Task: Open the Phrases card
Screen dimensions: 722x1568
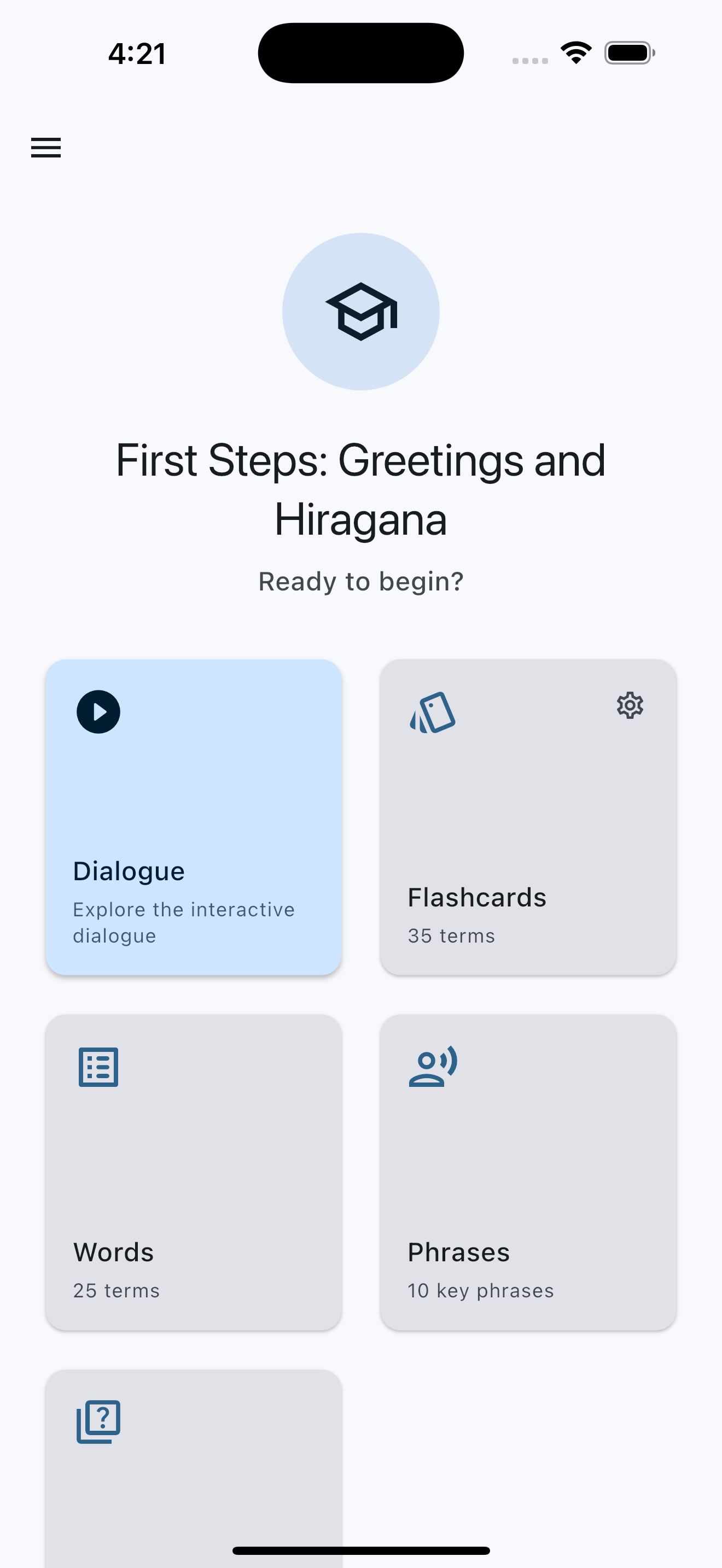Action: [528, 1172]
